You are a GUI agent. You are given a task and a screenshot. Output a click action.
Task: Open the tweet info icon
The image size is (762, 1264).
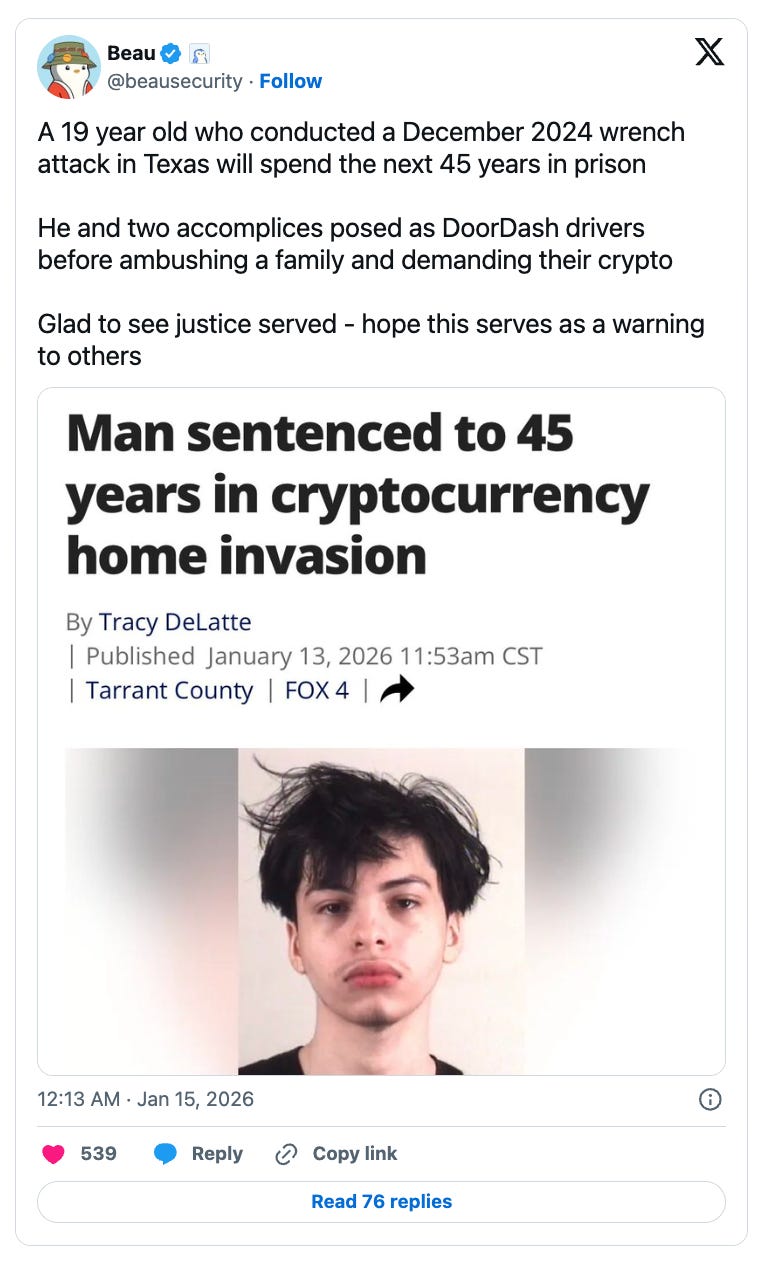(709, 1099)
